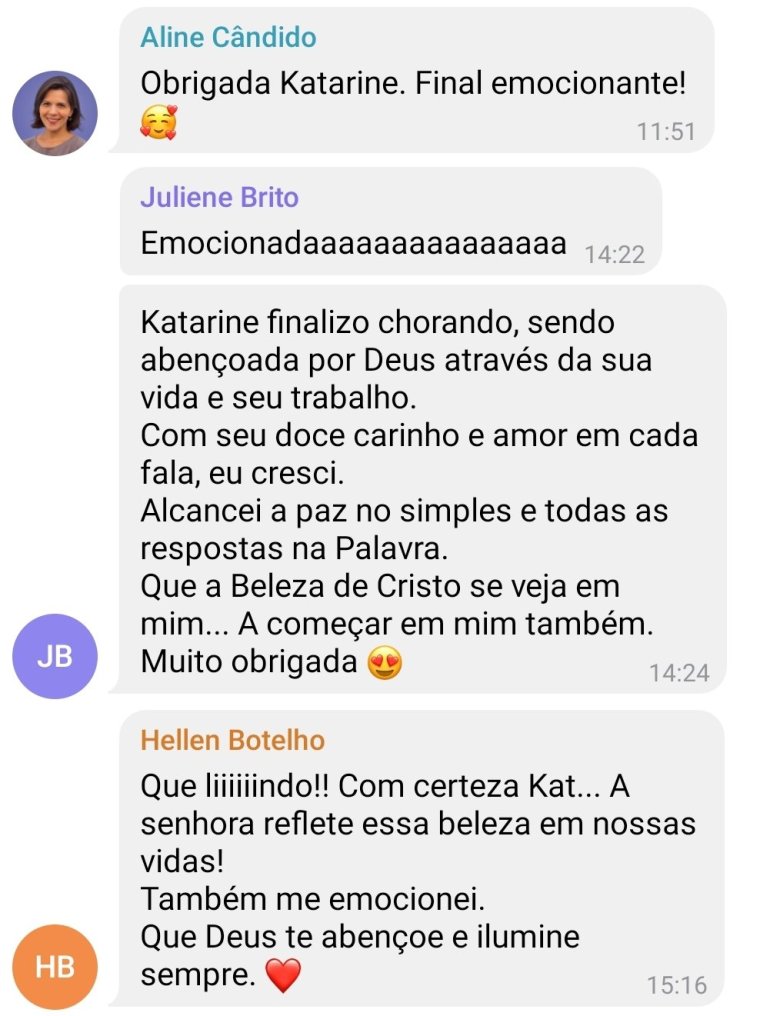Open the HB avatar profile
Screen dimensions: 760x1016
click(55, 968)
